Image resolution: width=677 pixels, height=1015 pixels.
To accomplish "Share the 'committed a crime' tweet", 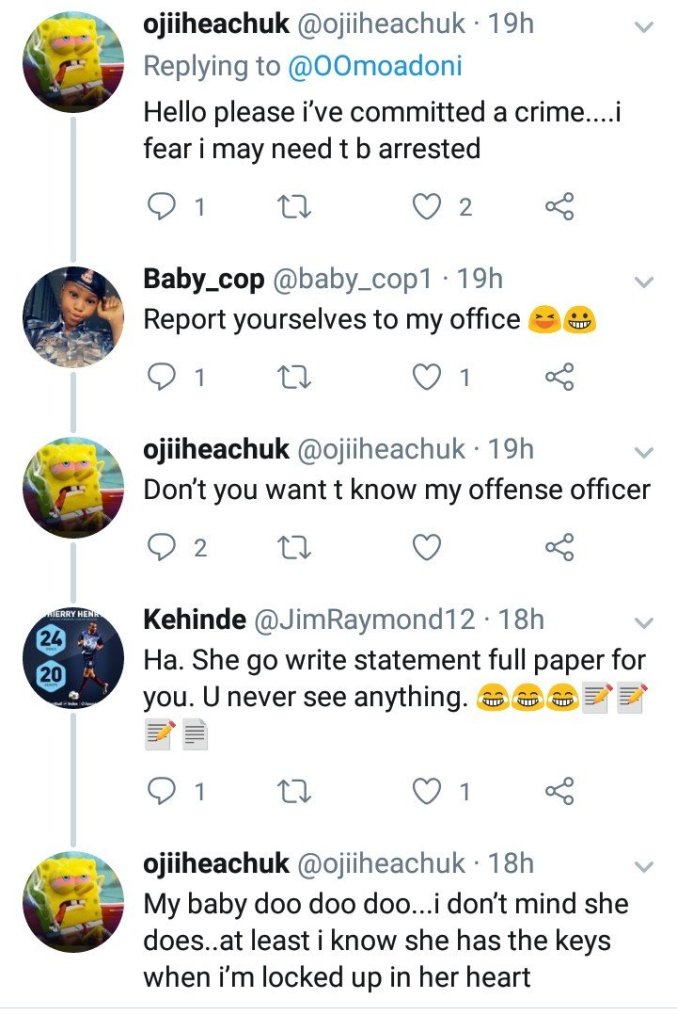I will 560,207.
